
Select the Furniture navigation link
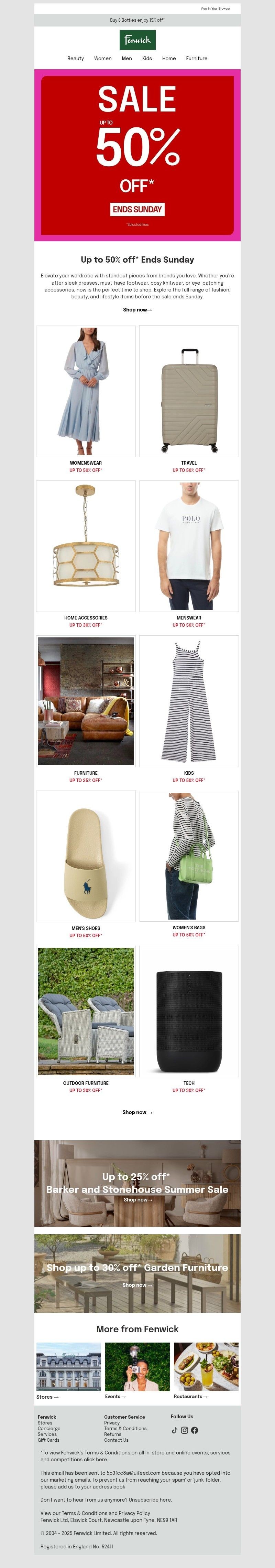point(197,59)
